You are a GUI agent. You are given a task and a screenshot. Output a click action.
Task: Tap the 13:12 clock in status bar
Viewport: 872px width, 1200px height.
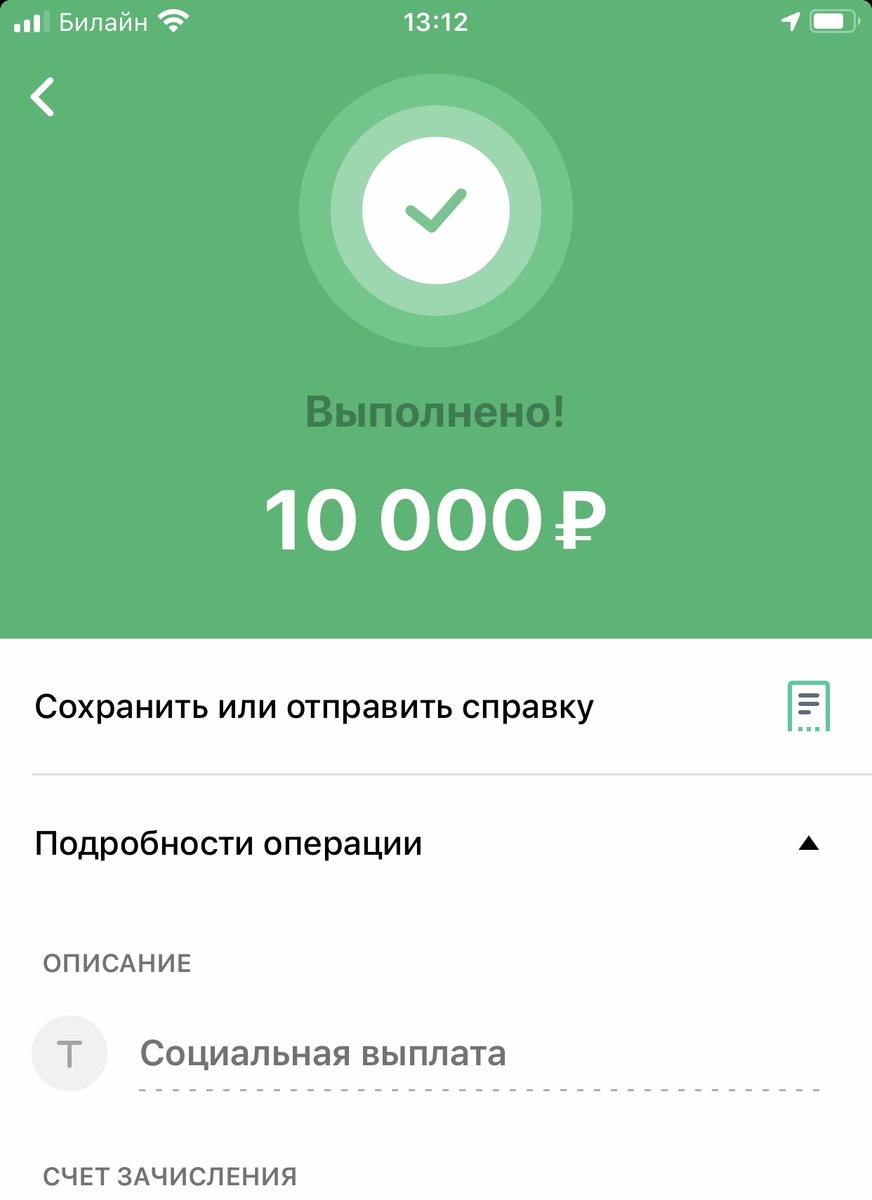[x=435, y=20]
